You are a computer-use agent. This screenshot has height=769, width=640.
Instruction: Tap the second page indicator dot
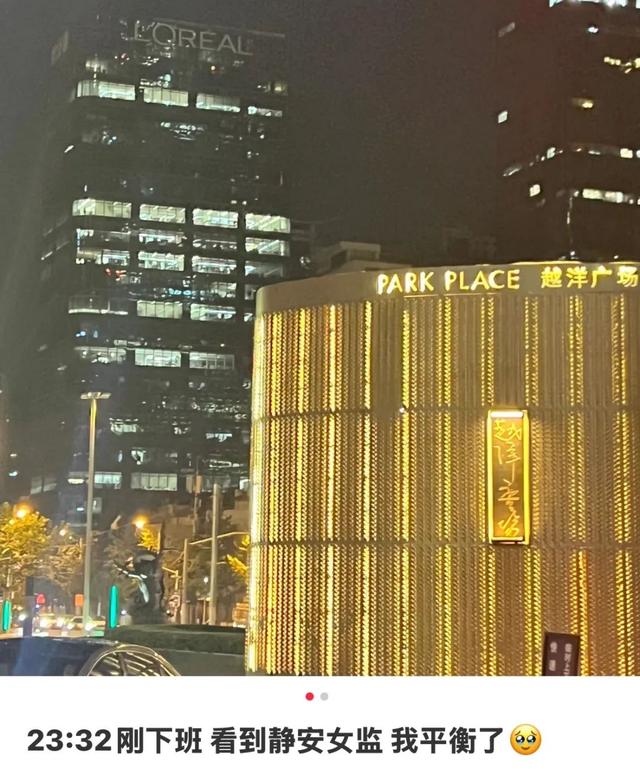[x=324, y=696]
